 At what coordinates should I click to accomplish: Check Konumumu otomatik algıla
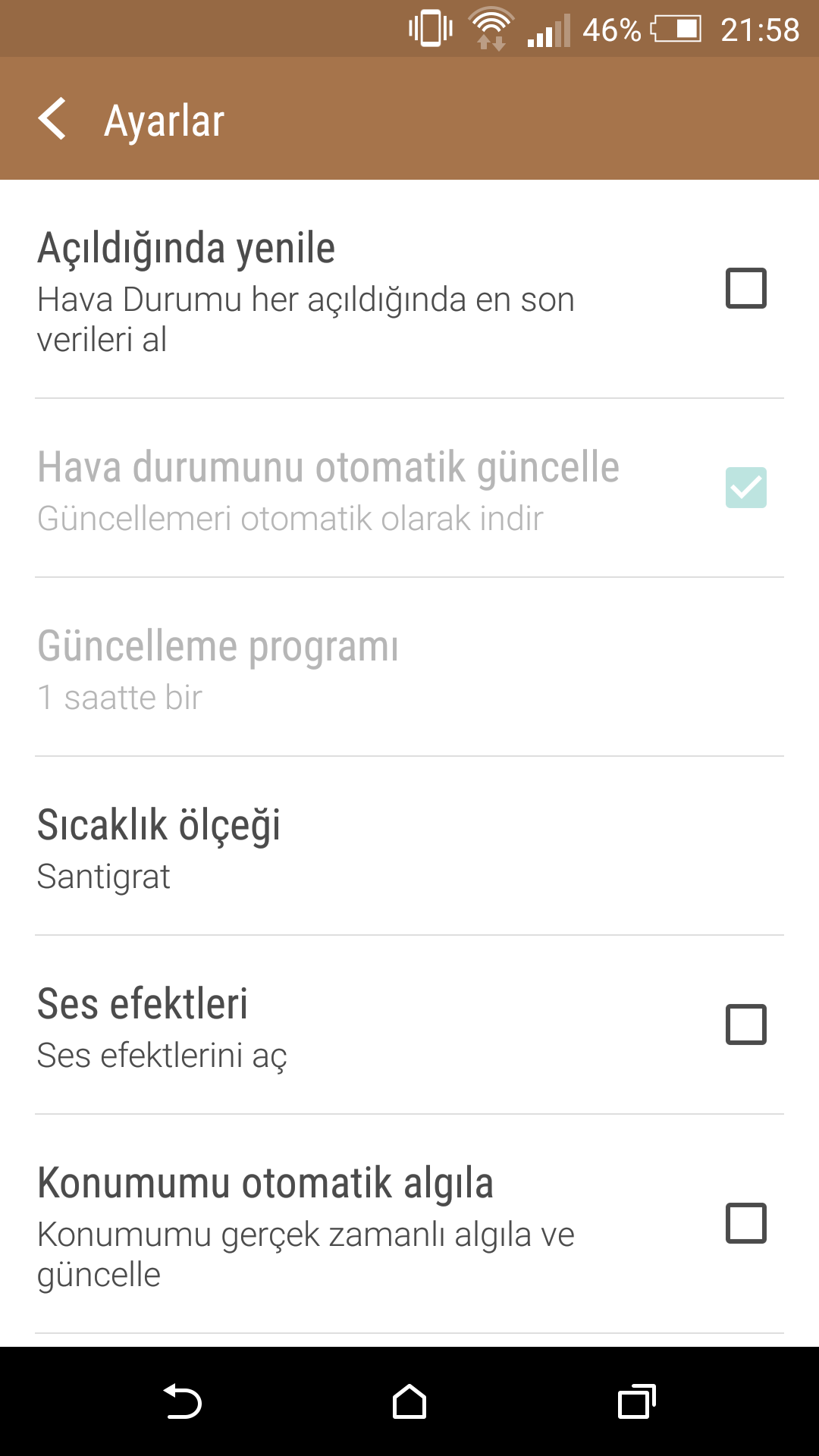point(745,1222)
